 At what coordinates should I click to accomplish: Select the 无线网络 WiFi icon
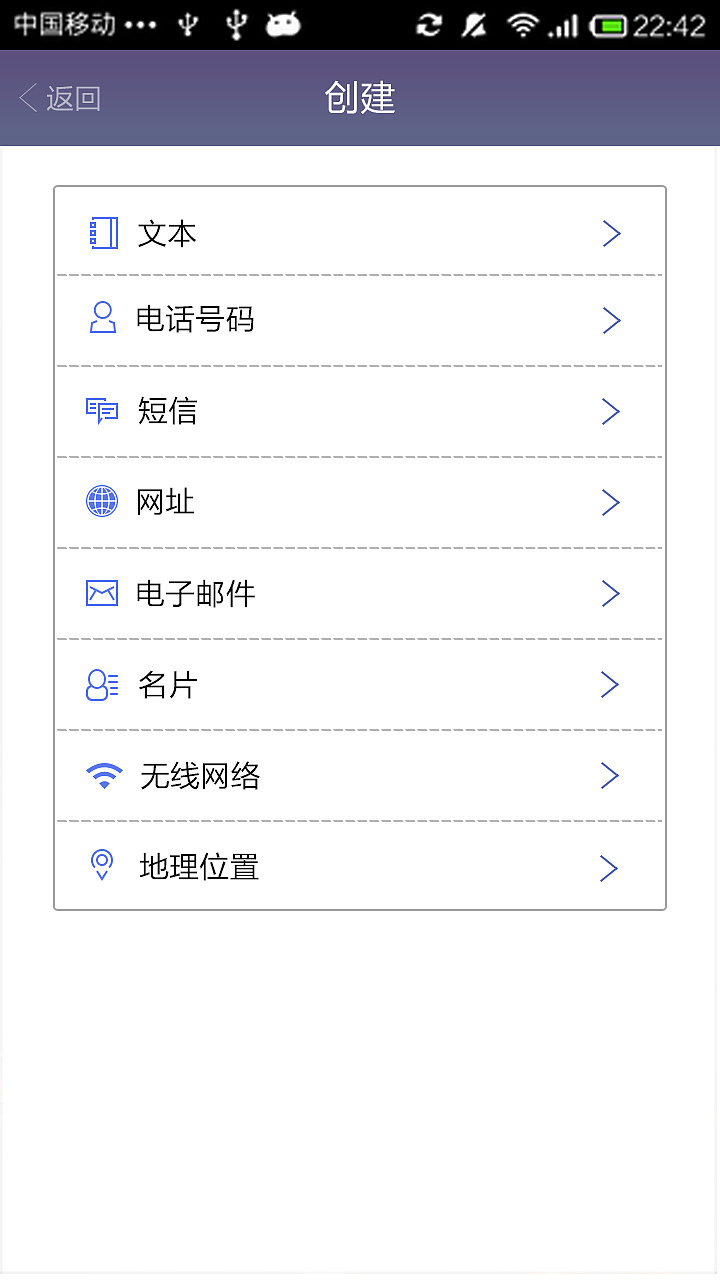point(100,775)
